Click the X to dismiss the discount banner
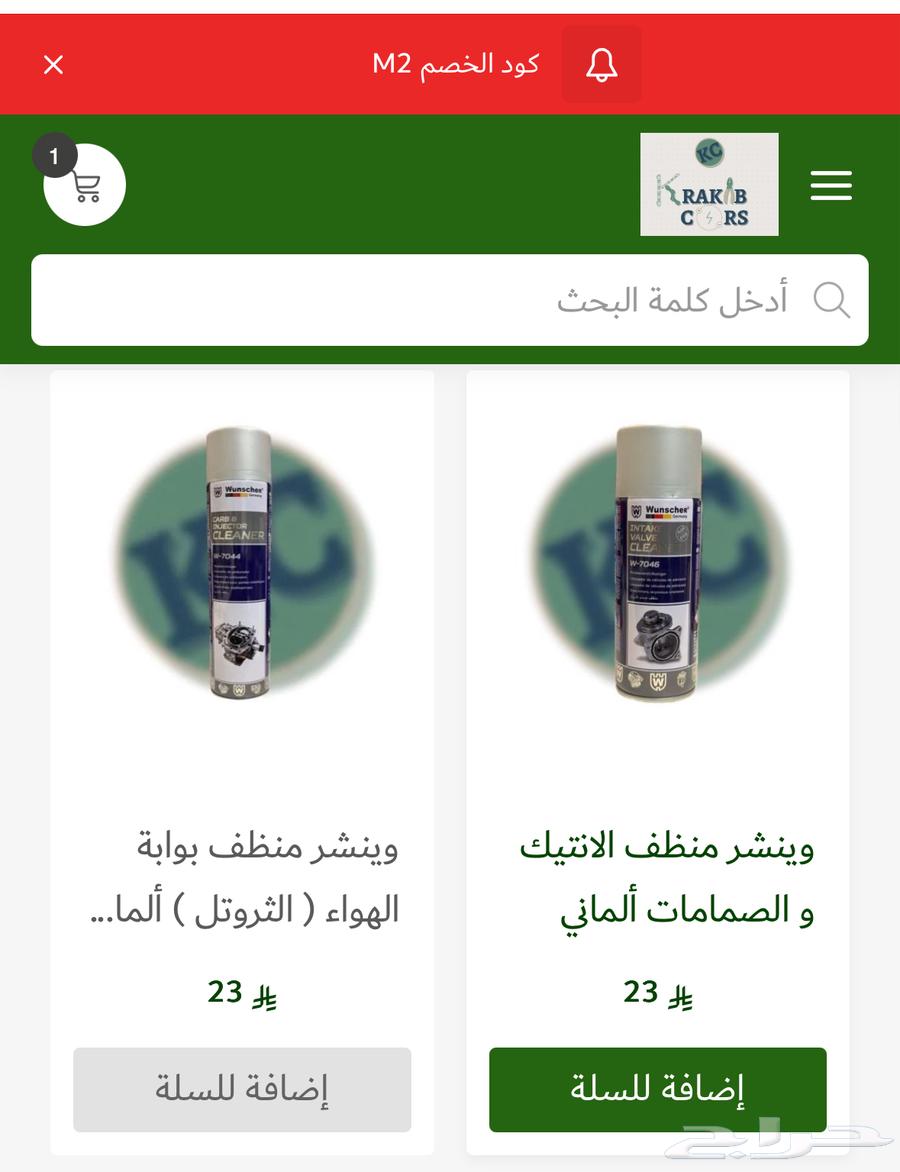 coord(53,64)
